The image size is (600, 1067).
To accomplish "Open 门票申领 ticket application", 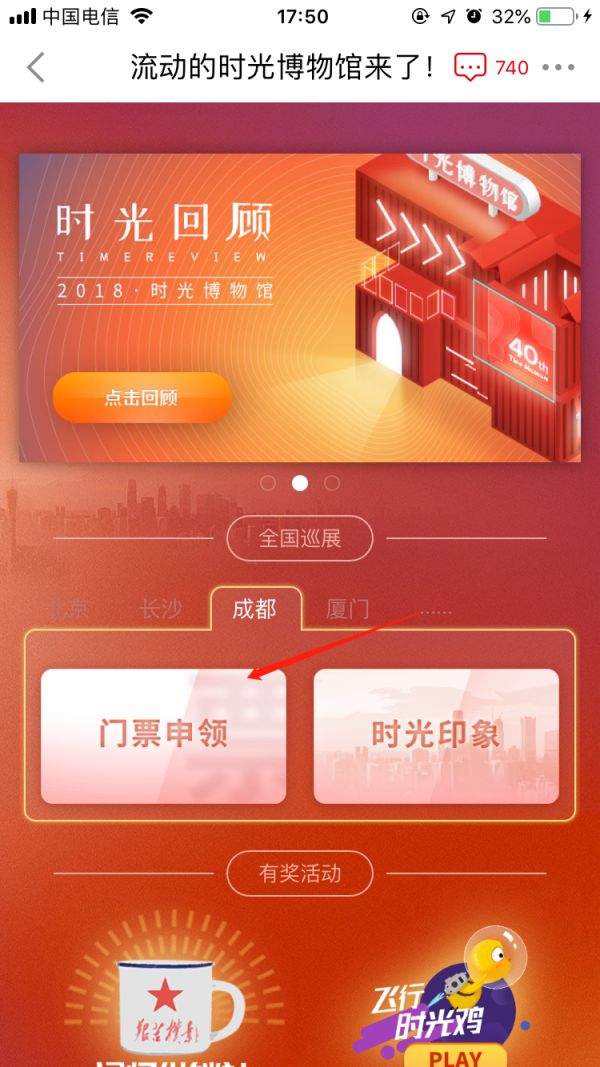I will [x=163, y=735].
